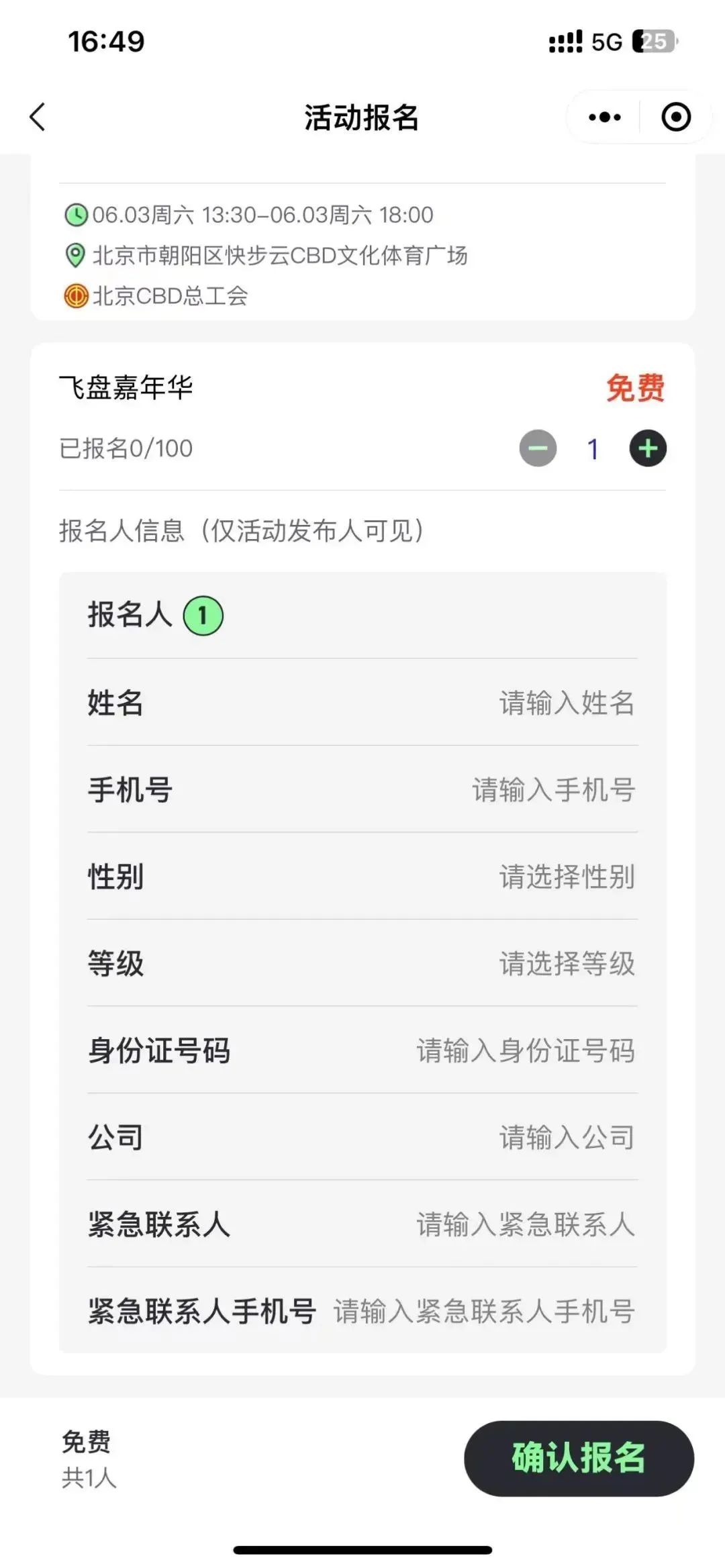Go back using the back arrow
Viewport: 725px width, 1568px height.
[x=38, y=117]
